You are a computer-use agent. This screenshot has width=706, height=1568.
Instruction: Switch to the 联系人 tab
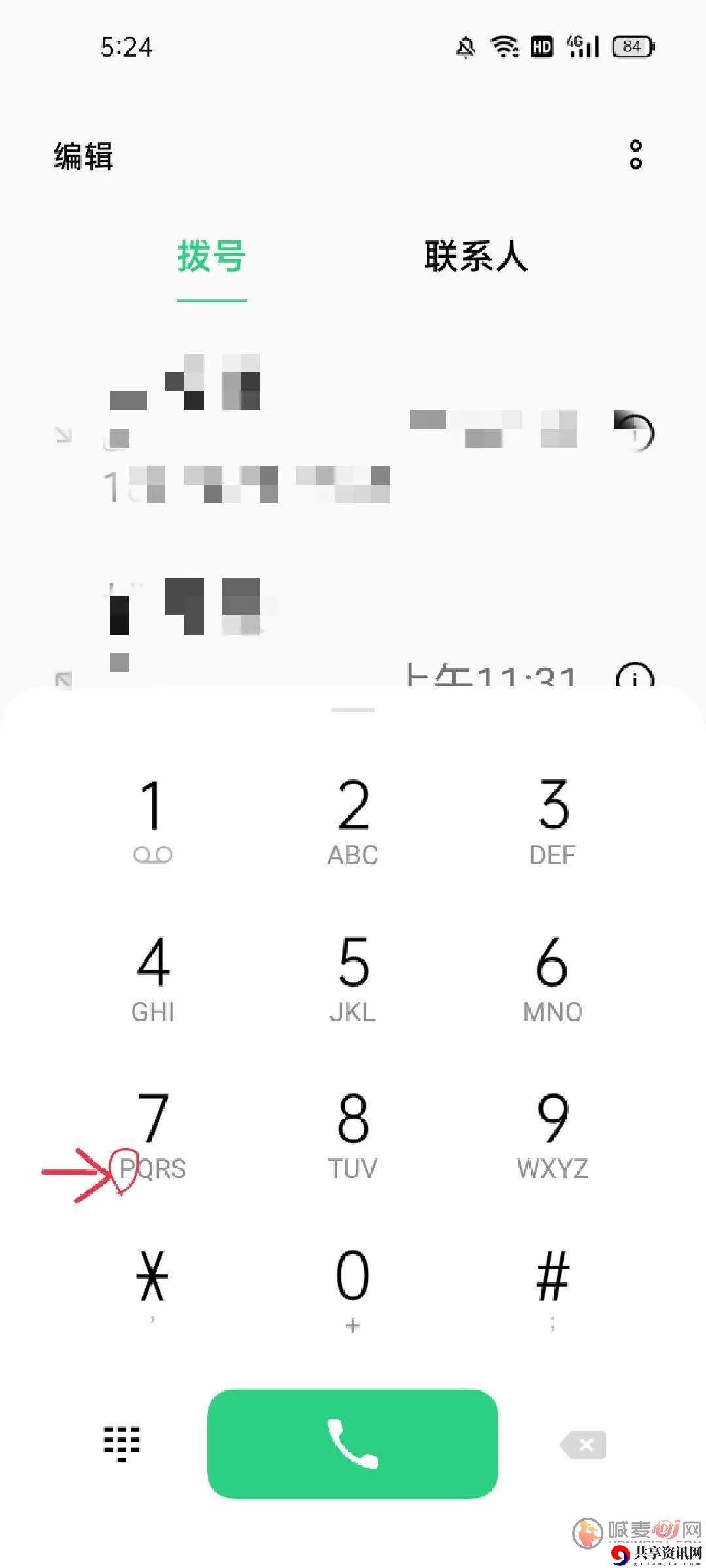click(475, 255)
